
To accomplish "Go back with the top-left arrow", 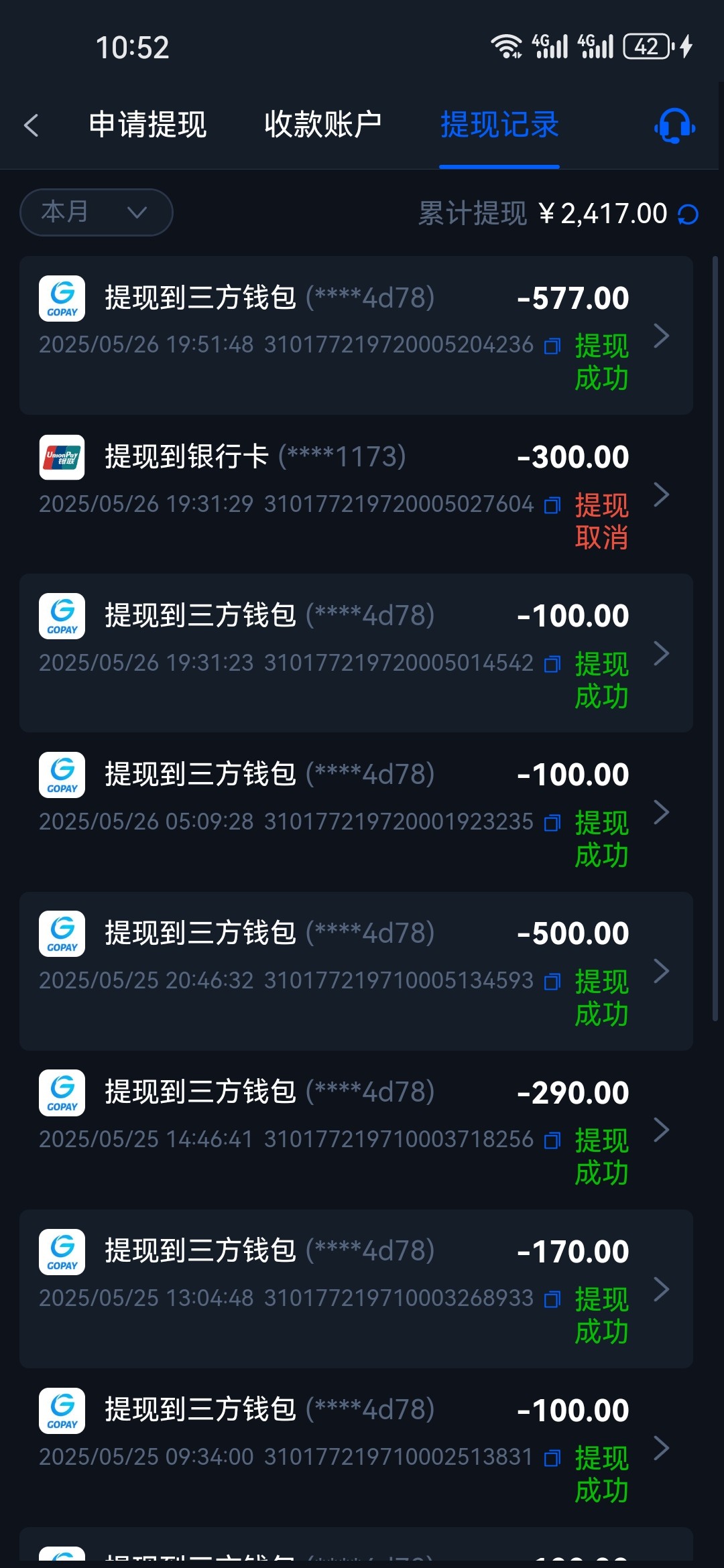I will (x=31, y=125).
